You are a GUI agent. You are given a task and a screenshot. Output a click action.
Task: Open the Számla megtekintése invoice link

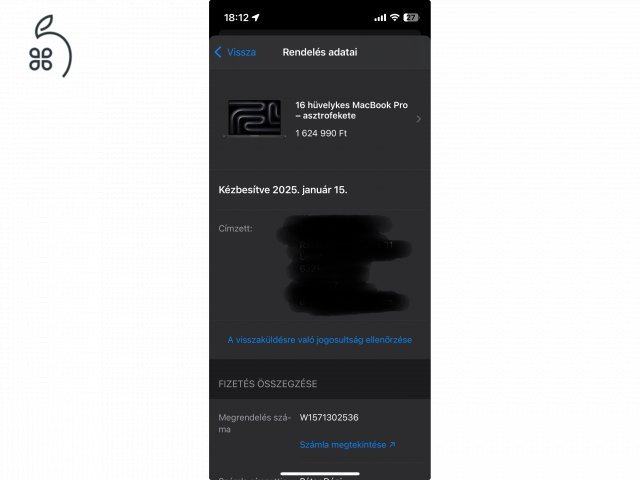[x=347, y=444]
